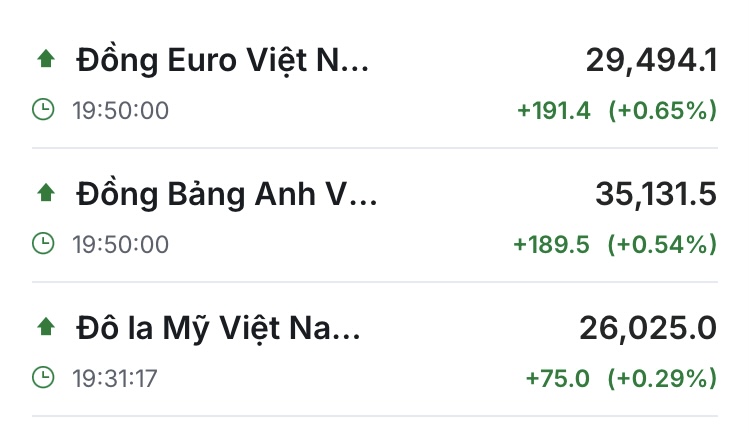The image size is (750, 433).
Task: Select the Đô la Mỹ Việt Nam row
Action: (217, 328)
